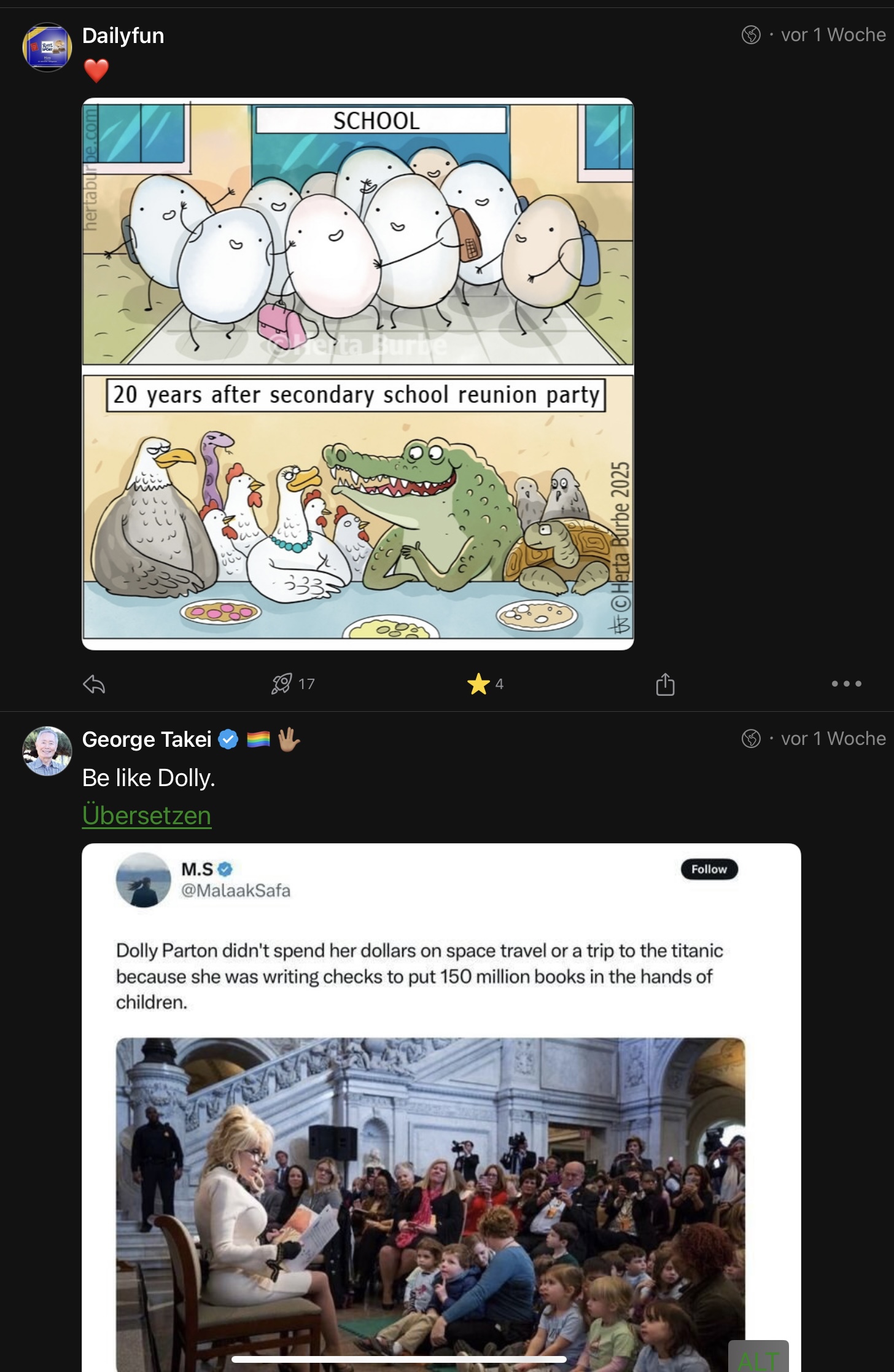
Task: Open more options on Dailyfun's post
Action: click(846, 684)
